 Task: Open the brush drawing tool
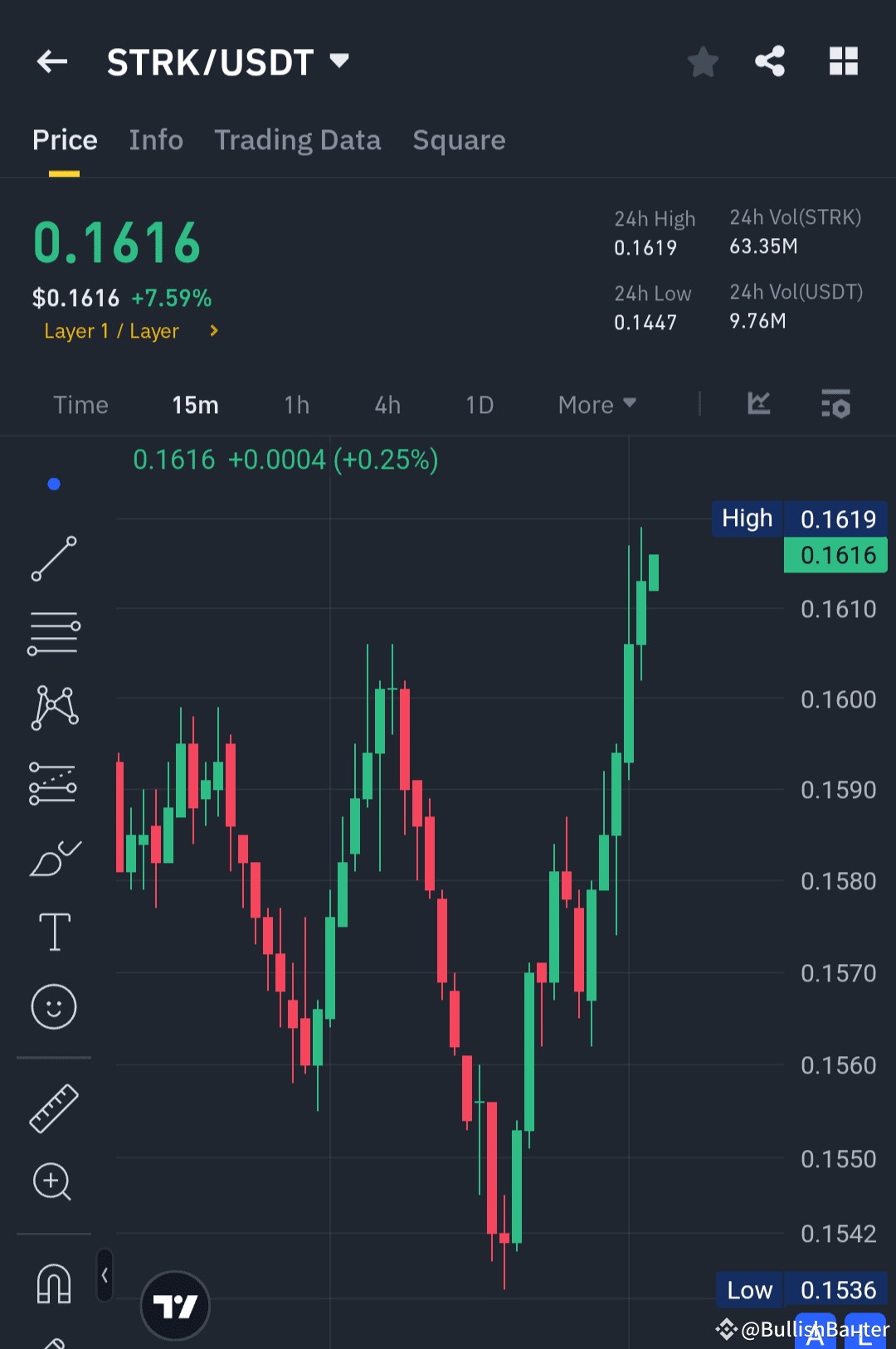click(53, 856)
